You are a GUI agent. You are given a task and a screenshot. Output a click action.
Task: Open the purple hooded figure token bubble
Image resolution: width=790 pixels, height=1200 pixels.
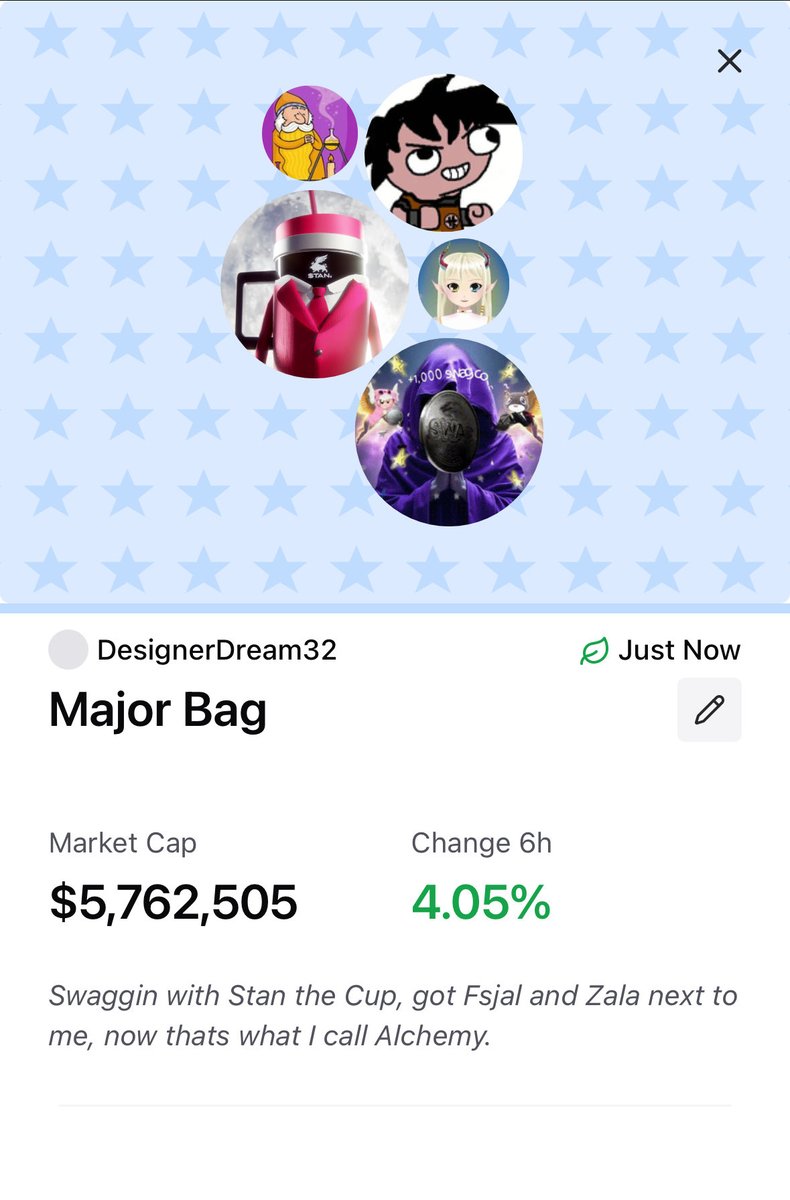(450, 432)
